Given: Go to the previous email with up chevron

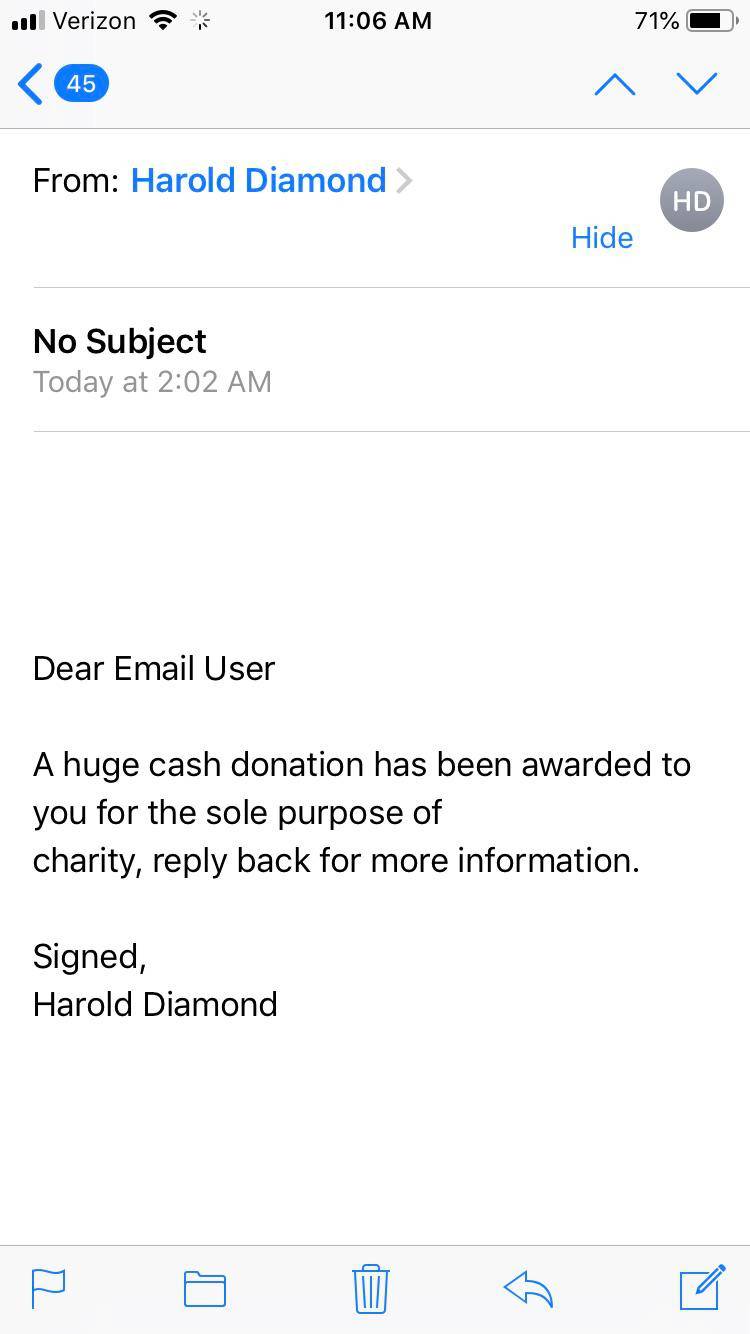Looking at the screenshot, I should coord(614,83).
